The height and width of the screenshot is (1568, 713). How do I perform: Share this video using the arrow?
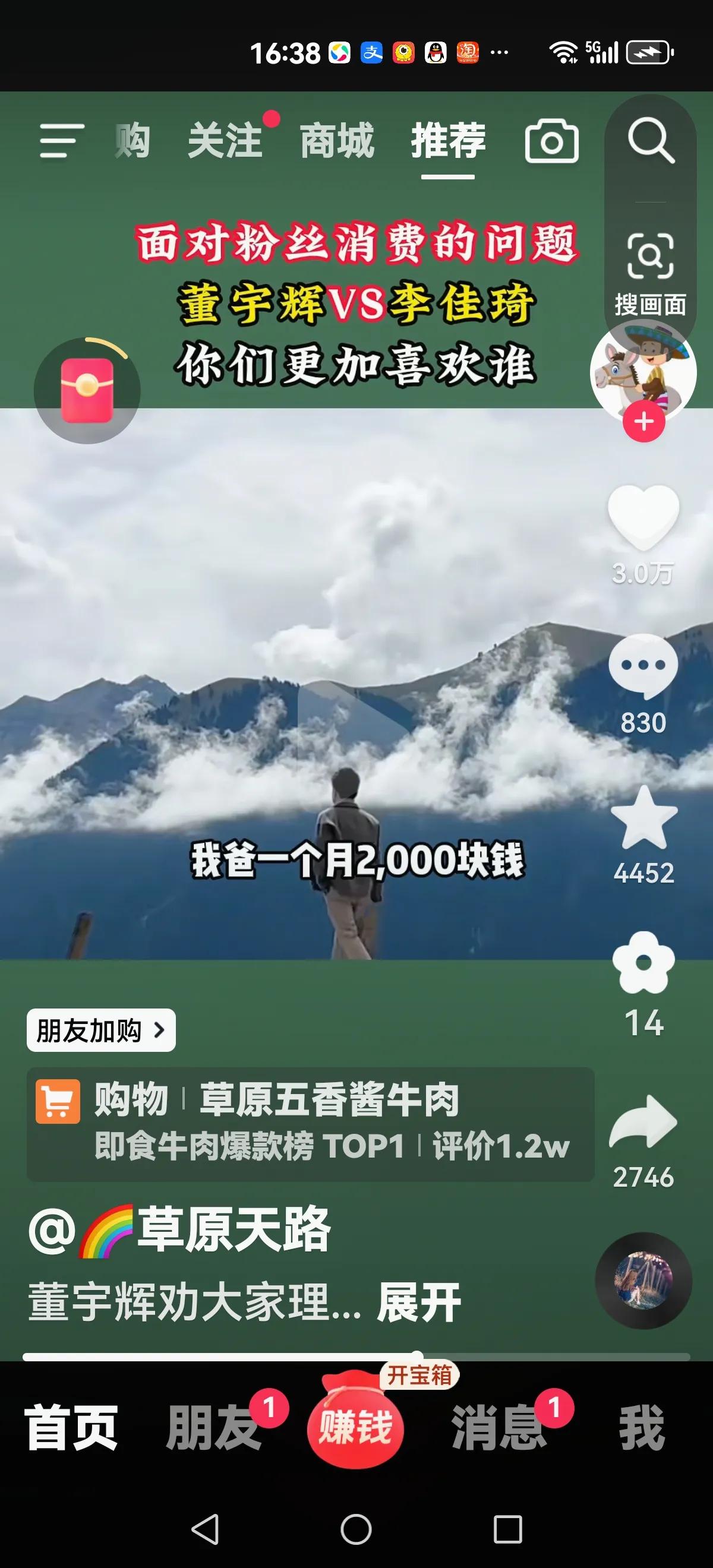coord(643,1123)
